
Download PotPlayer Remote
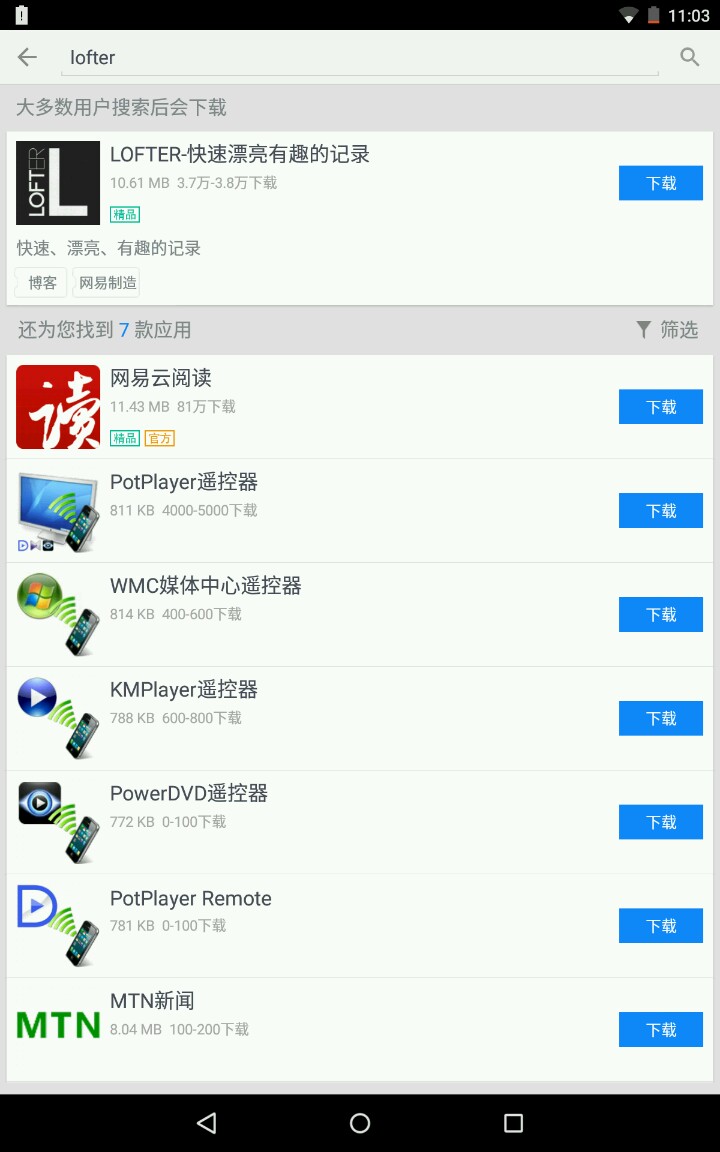(x=660, y=926)
